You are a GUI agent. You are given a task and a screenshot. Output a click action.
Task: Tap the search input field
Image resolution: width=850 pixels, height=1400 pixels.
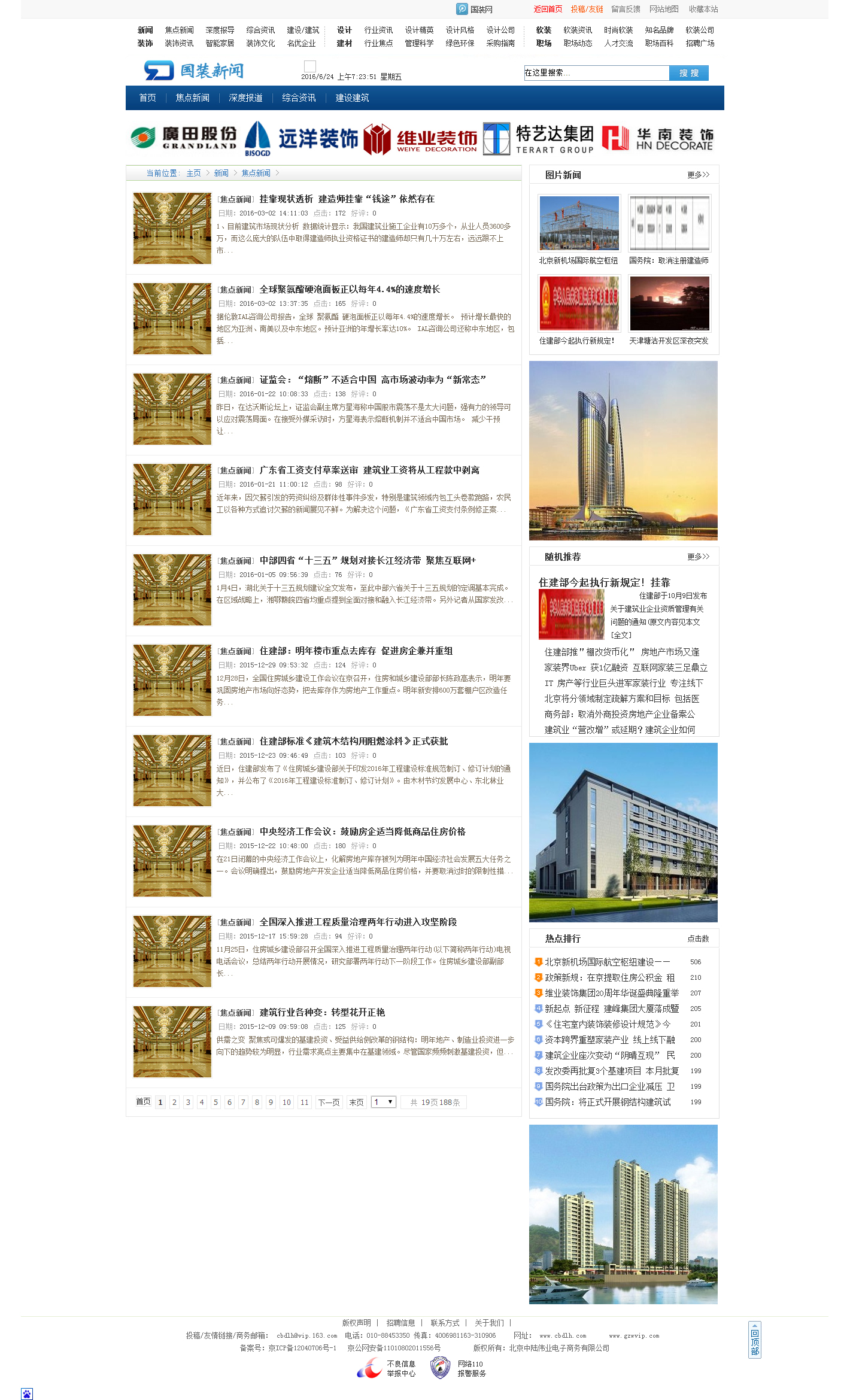(x=596, y=73)
